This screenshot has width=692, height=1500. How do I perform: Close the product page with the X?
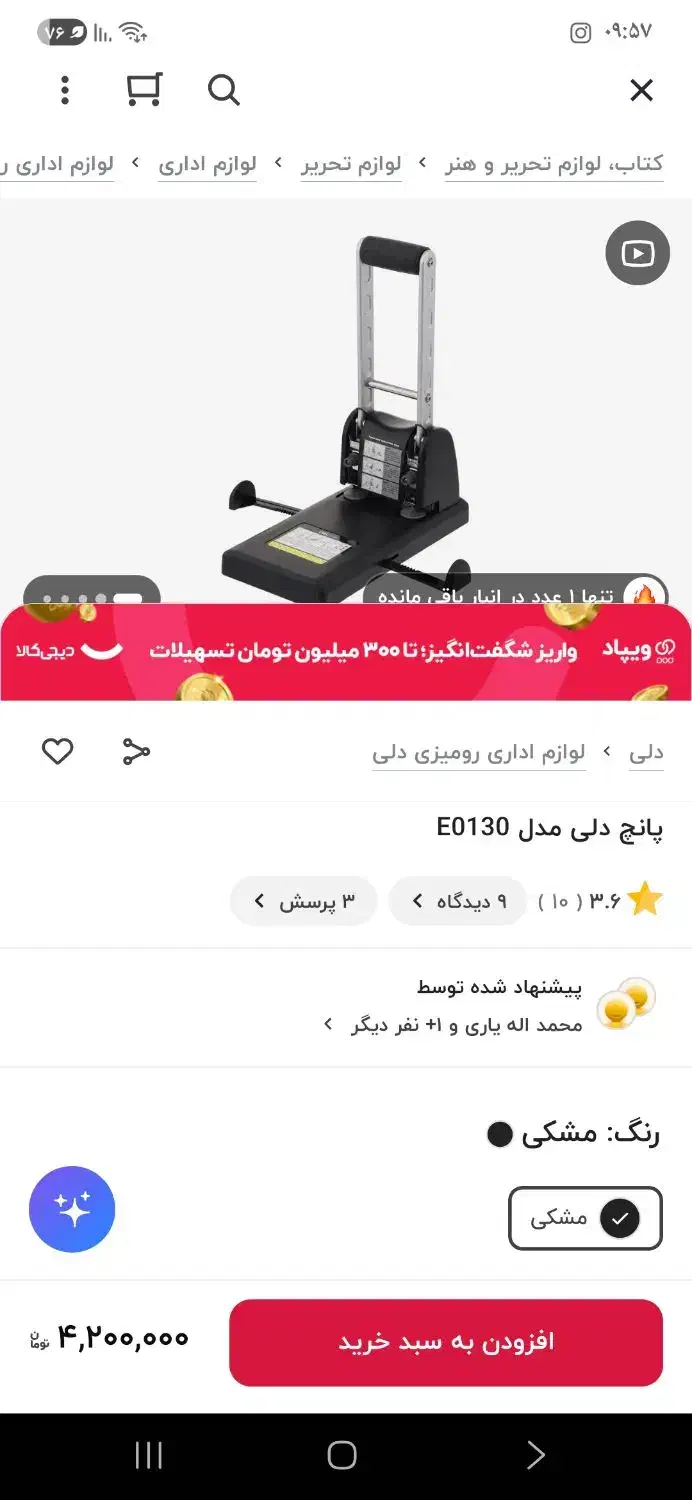pos(641,90)
